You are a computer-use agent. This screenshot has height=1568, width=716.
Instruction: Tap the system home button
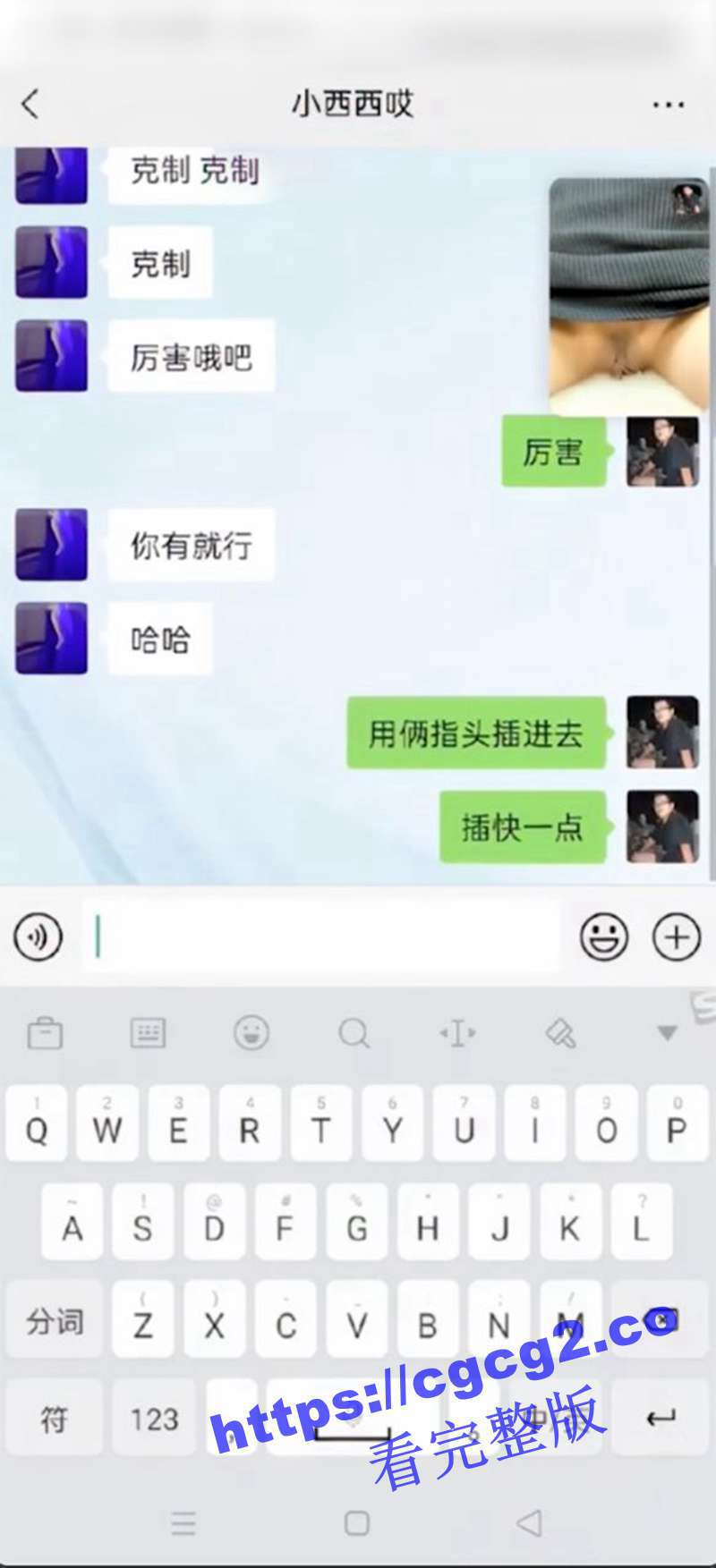coord(357,1522)
